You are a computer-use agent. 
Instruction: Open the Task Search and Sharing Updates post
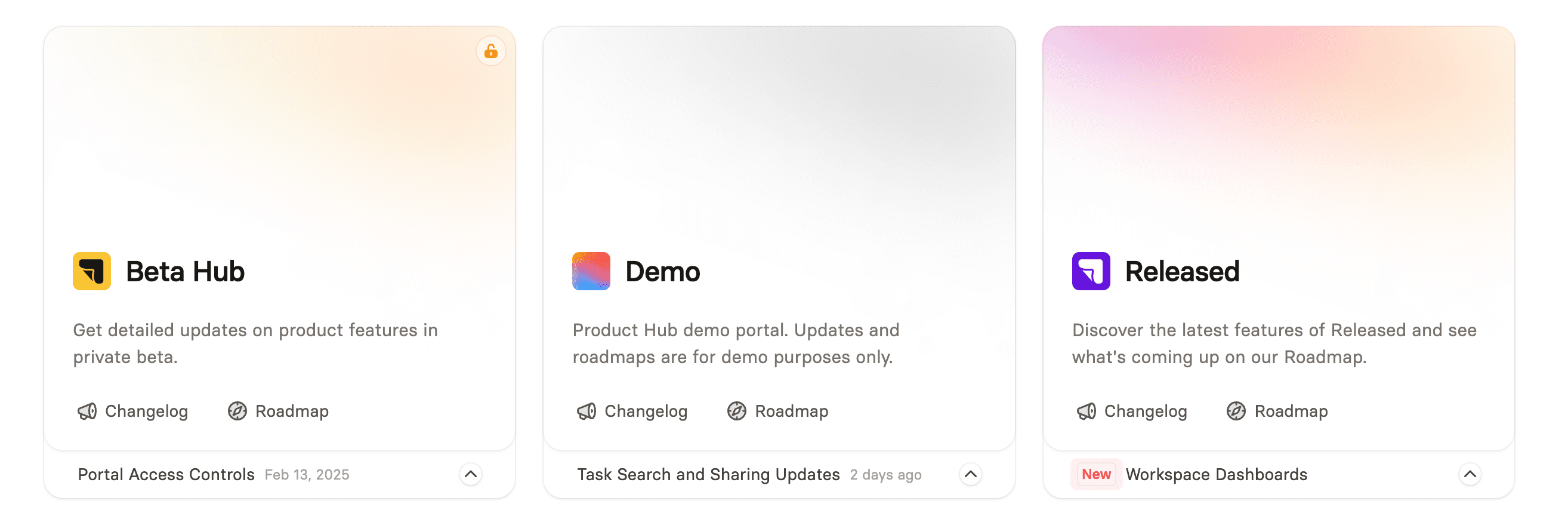click(708, 475)
